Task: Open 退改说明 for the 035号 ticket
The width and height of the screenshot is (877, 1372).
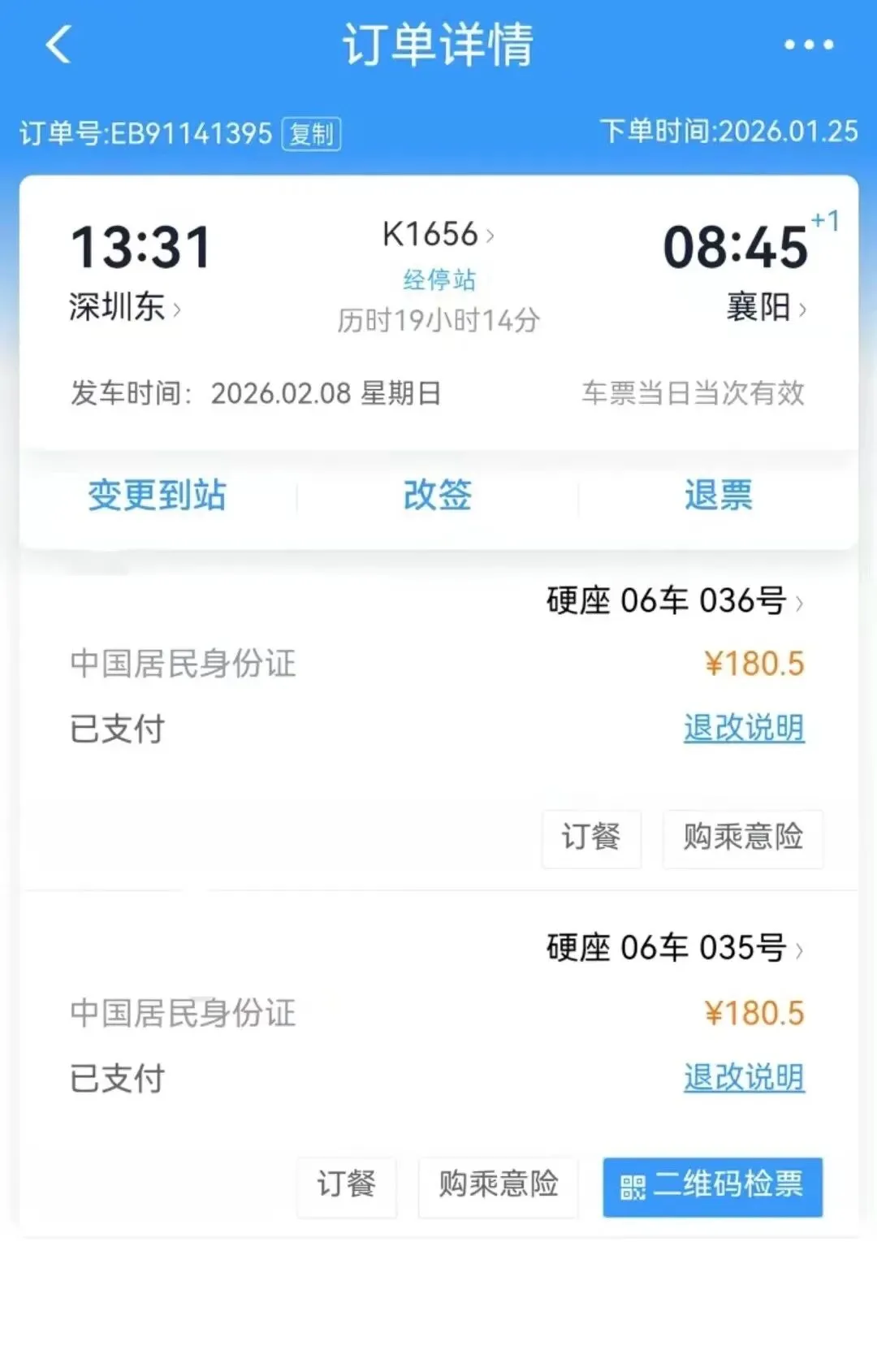Action: tap(744, 1078)
